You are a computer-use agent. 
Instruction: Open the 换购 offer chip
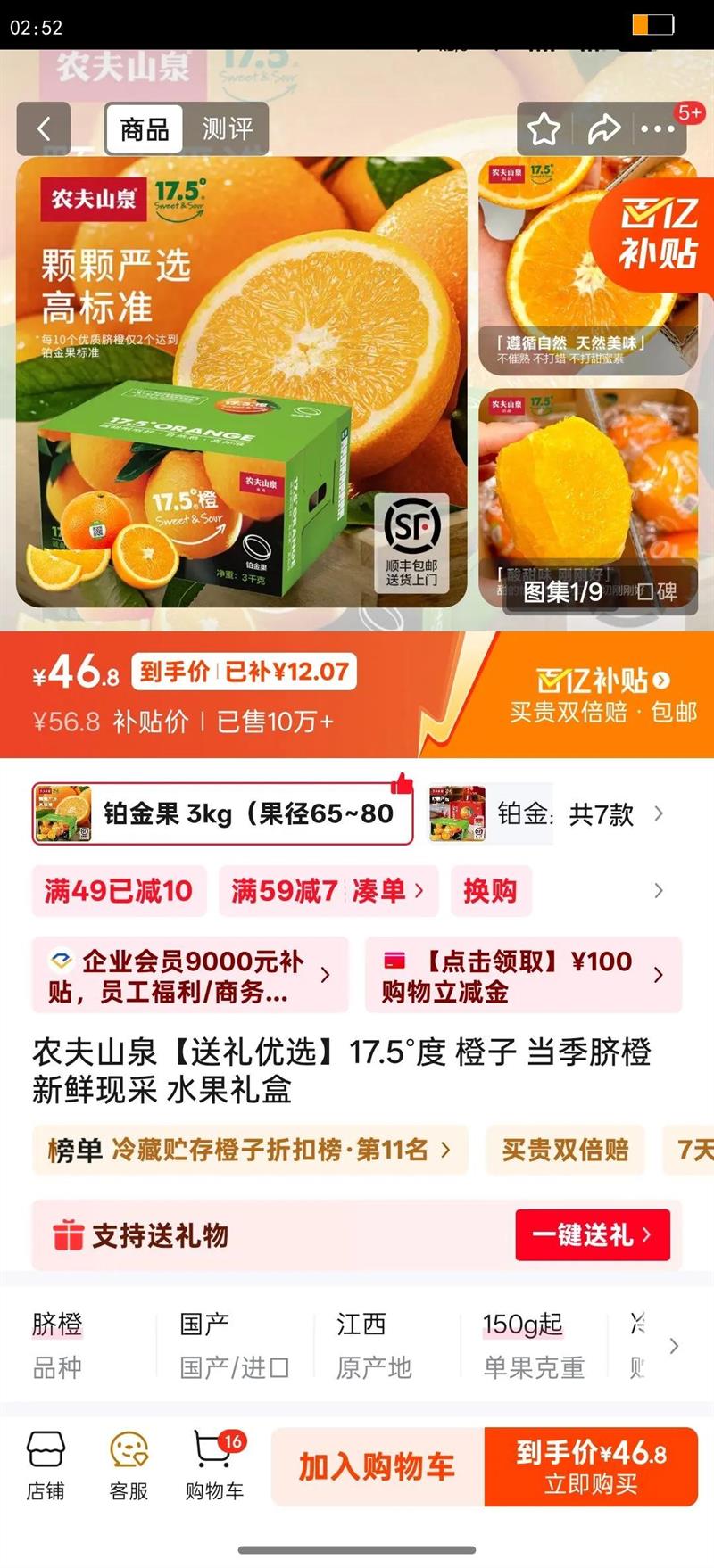(x=489, y=890)
